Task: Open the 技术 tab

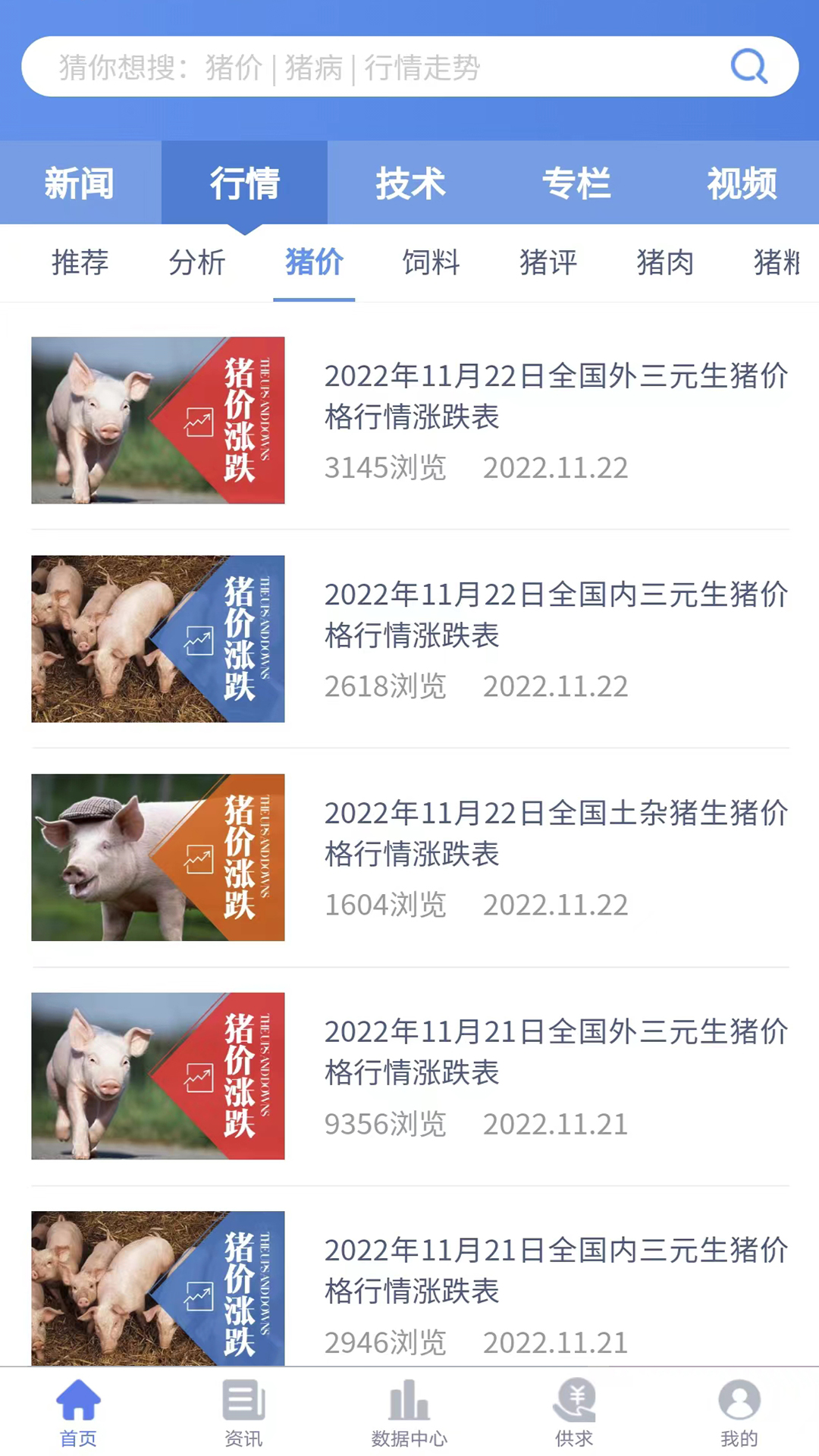Action: (x=409, y=183)
